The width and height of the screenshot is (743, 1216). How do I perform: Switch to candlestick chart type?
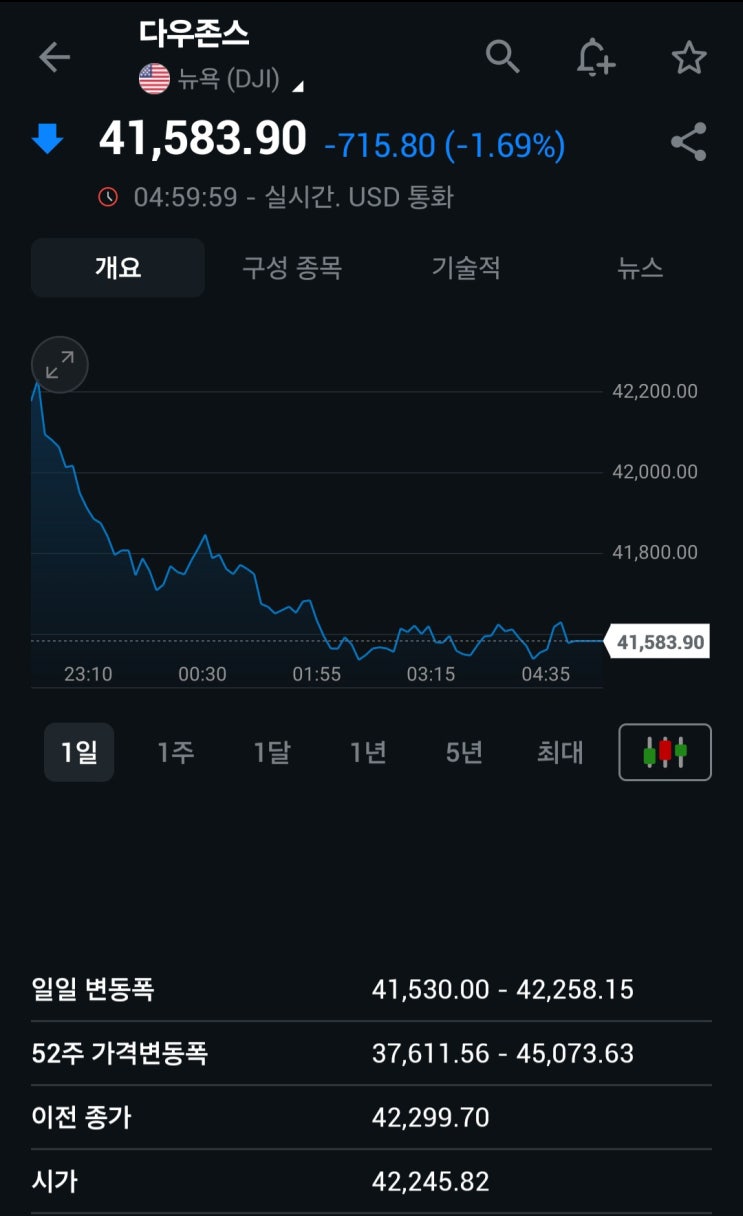click(x=665, y=752)
